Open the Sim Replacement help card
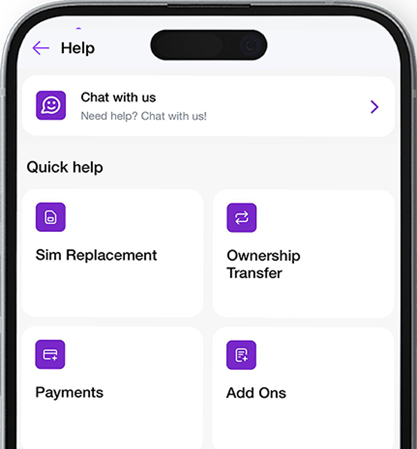 tap(112, 253)
